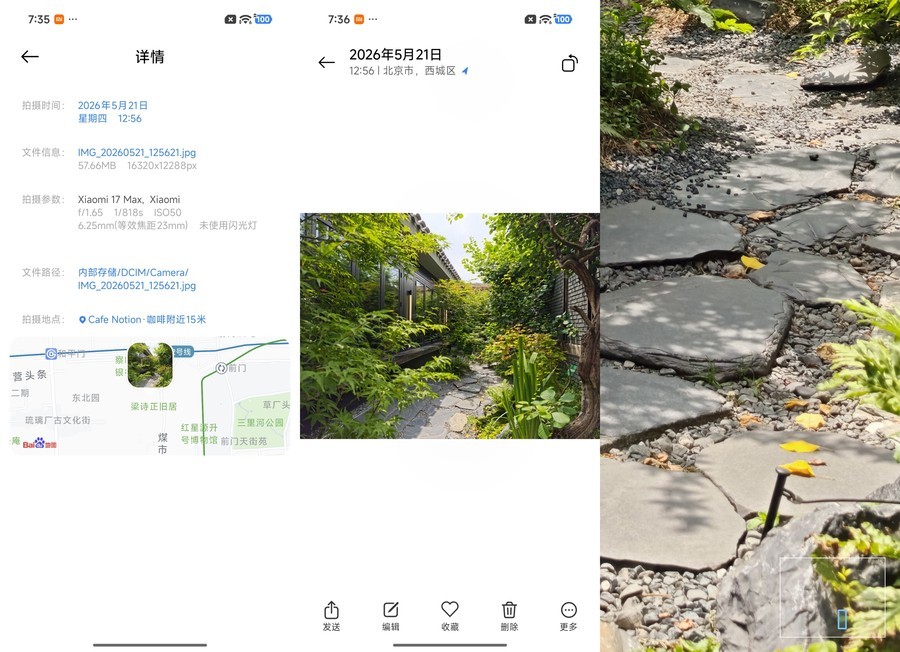Tap the 拍摄时间 date 2026年5月21日 link
900x652 pixels.
click(x=112, y=106)
